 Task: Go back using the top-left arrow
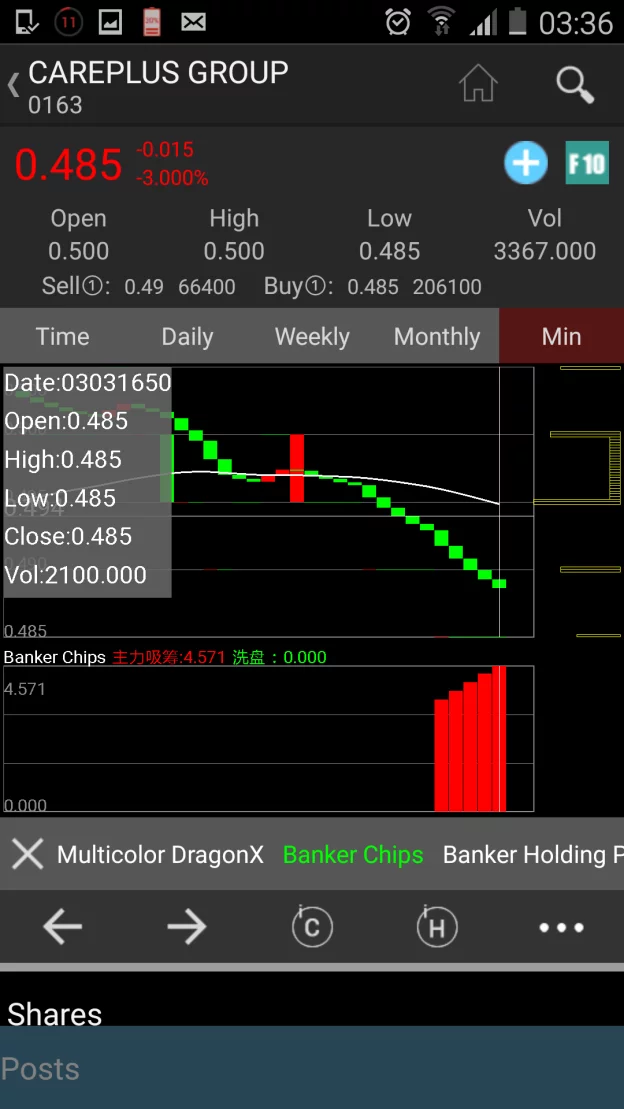(13, 86)
